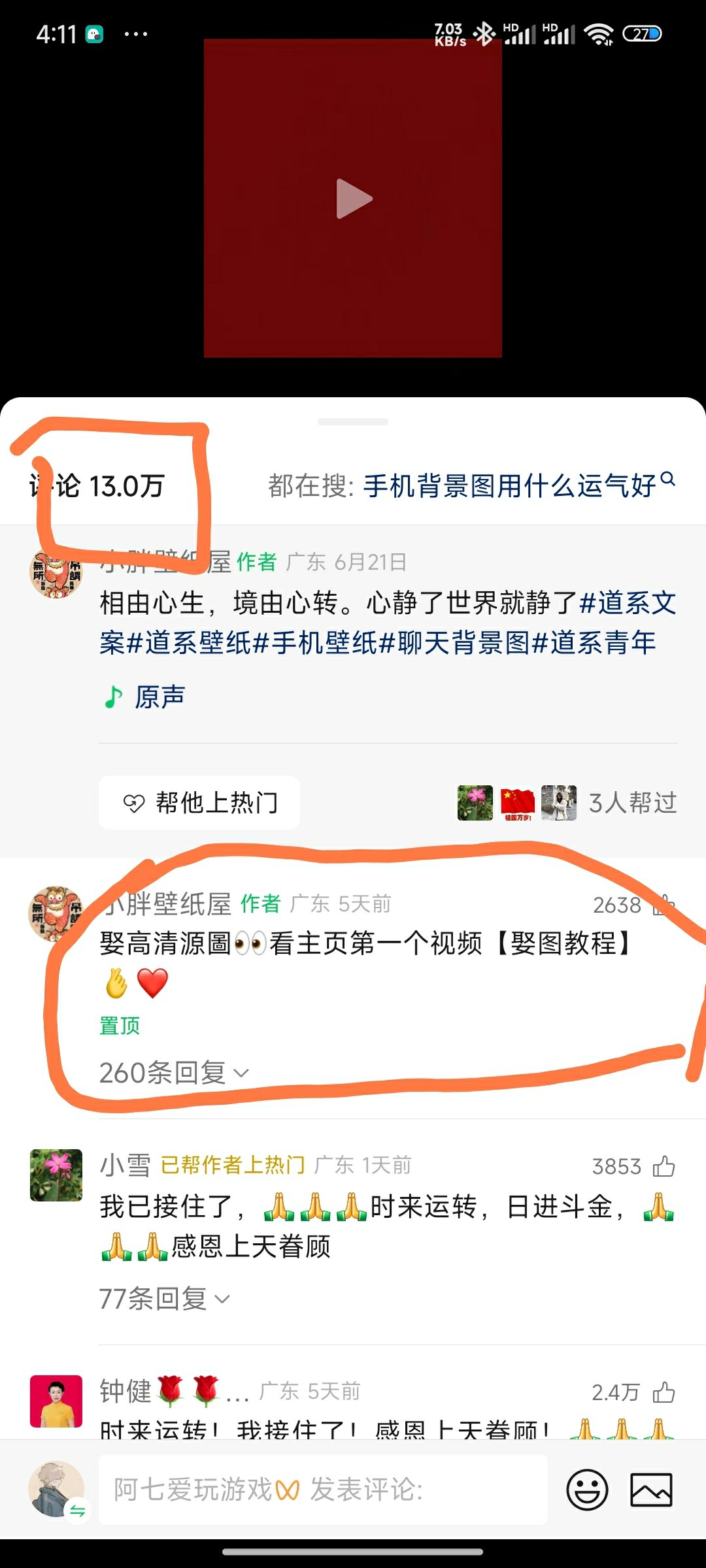Open 钟健's profile avatar

(56, 1401)
